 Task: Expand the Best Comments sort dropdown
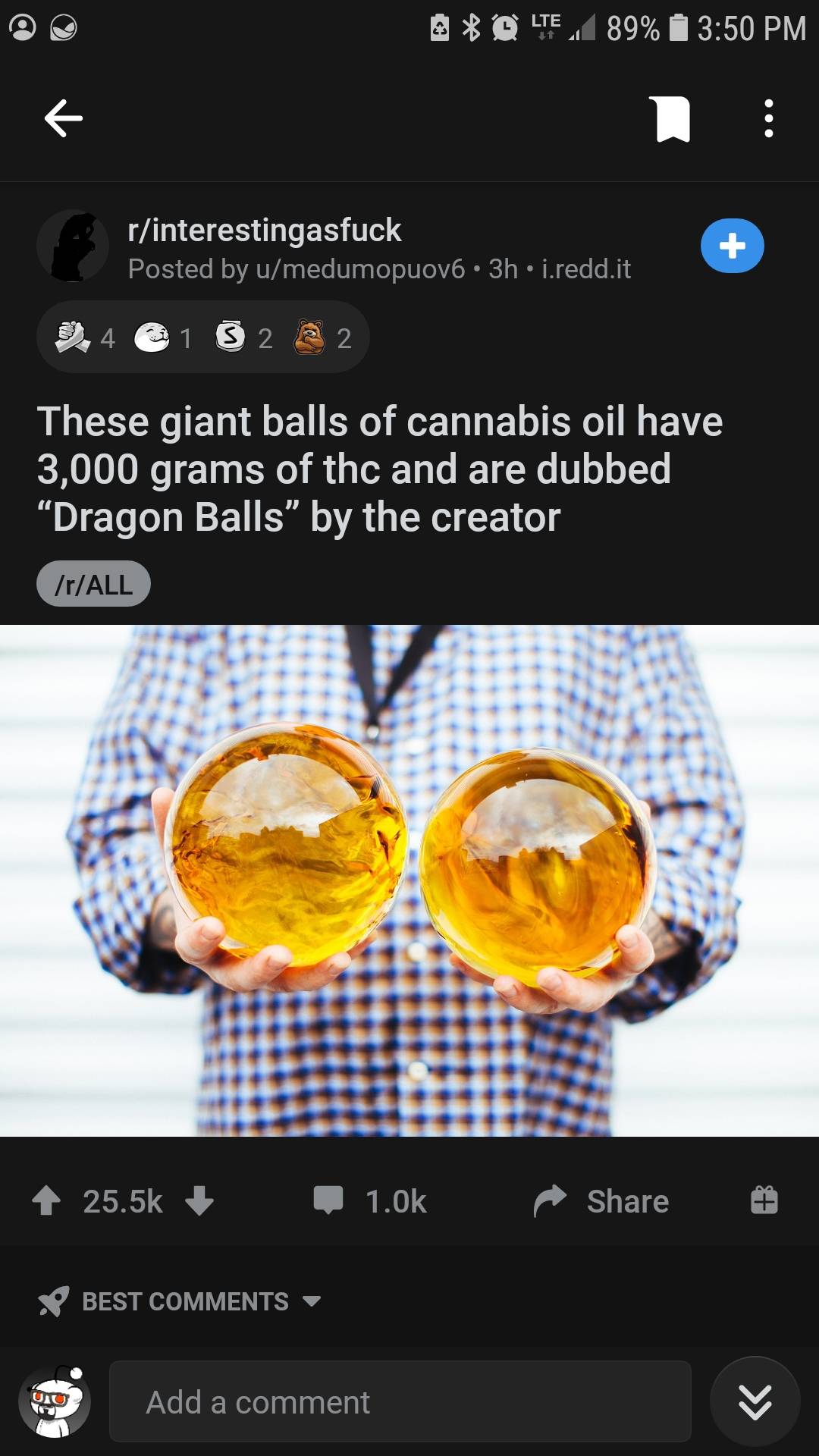[x=180, y=1301]
